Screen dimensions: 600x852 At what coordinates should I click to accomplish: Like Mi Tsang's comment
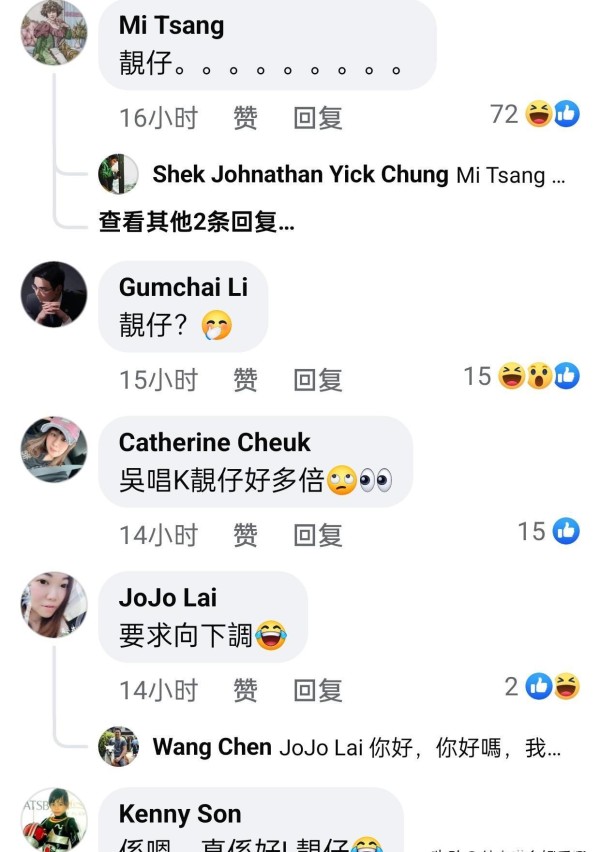(245, 118)
